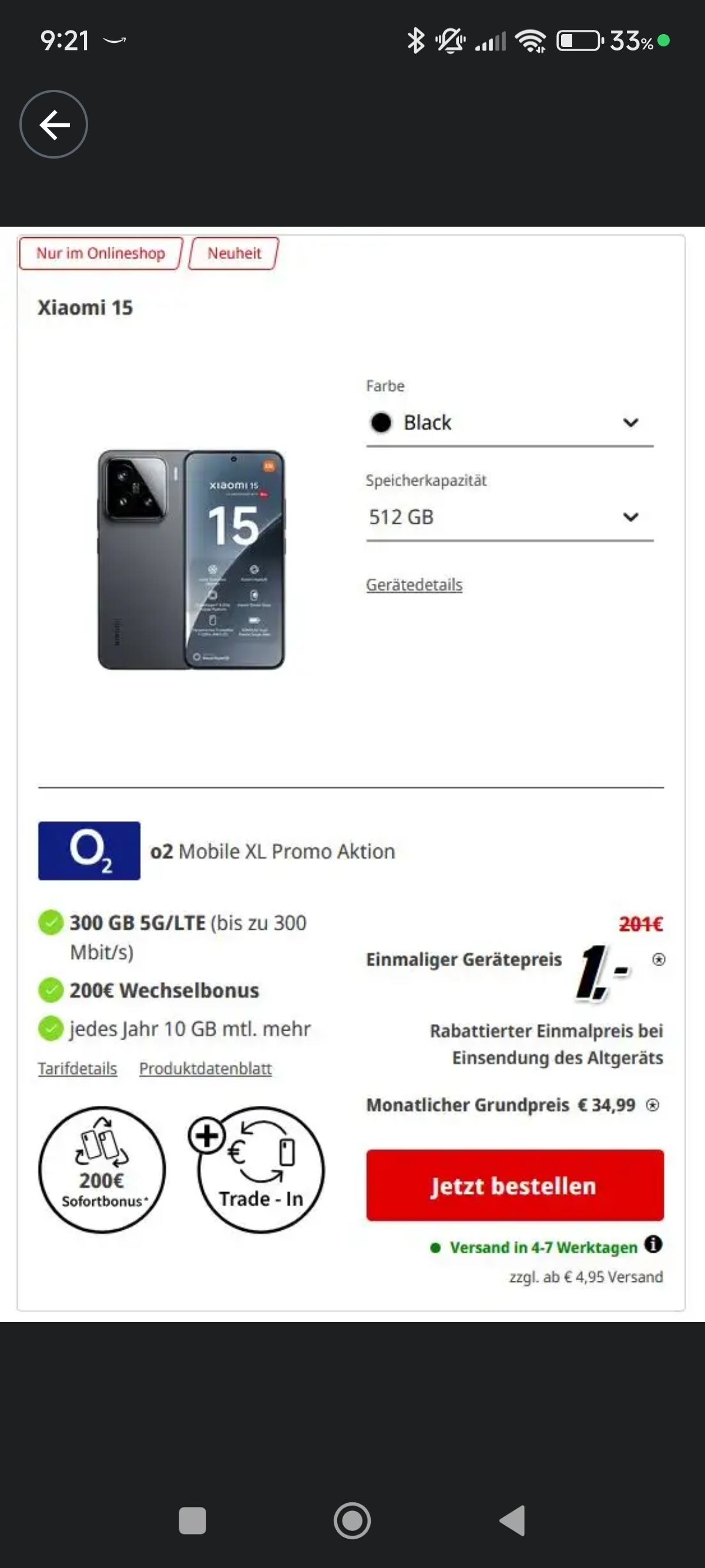Open shipping info icon beside Versand
Viewport: 705px width, 1568px height.
pos(653,1245)
